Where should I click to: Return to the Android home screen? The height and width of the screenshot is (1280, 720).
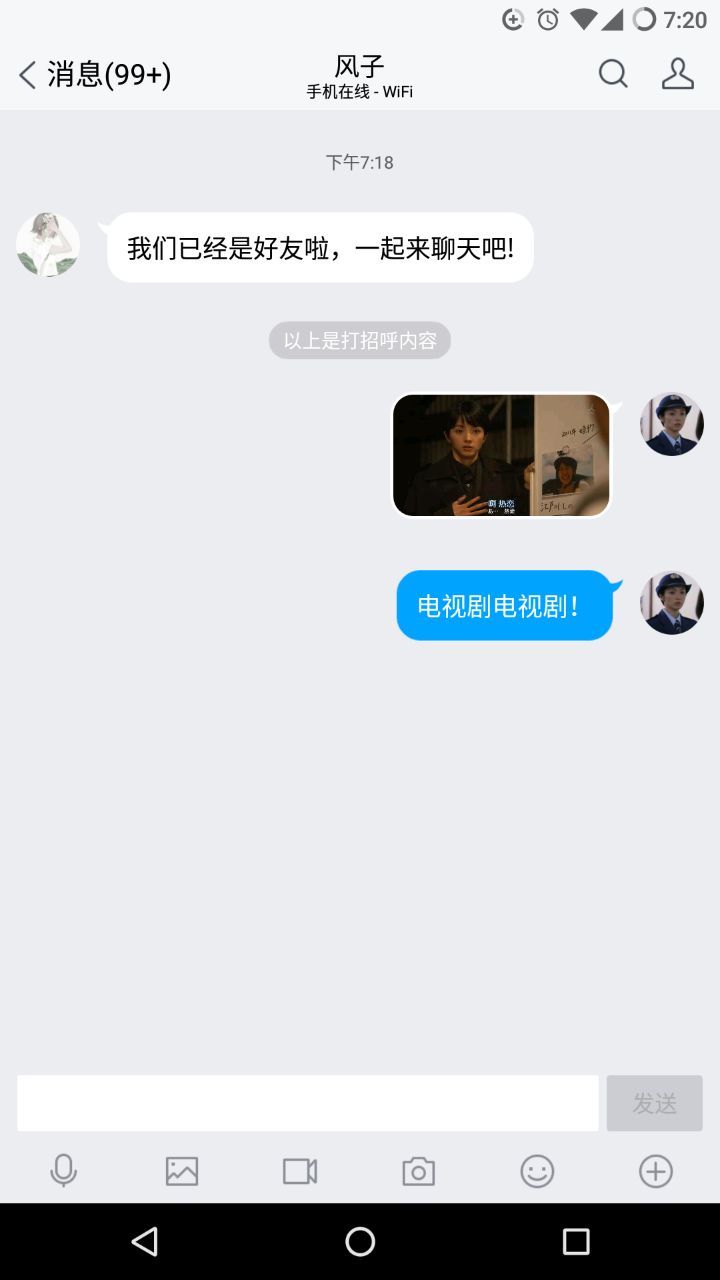360,1242
